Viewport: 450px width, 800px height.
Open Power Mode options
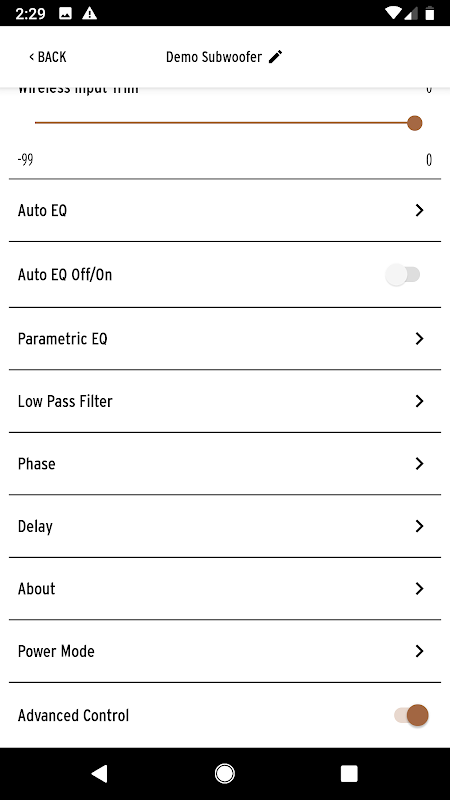point(225,651)
